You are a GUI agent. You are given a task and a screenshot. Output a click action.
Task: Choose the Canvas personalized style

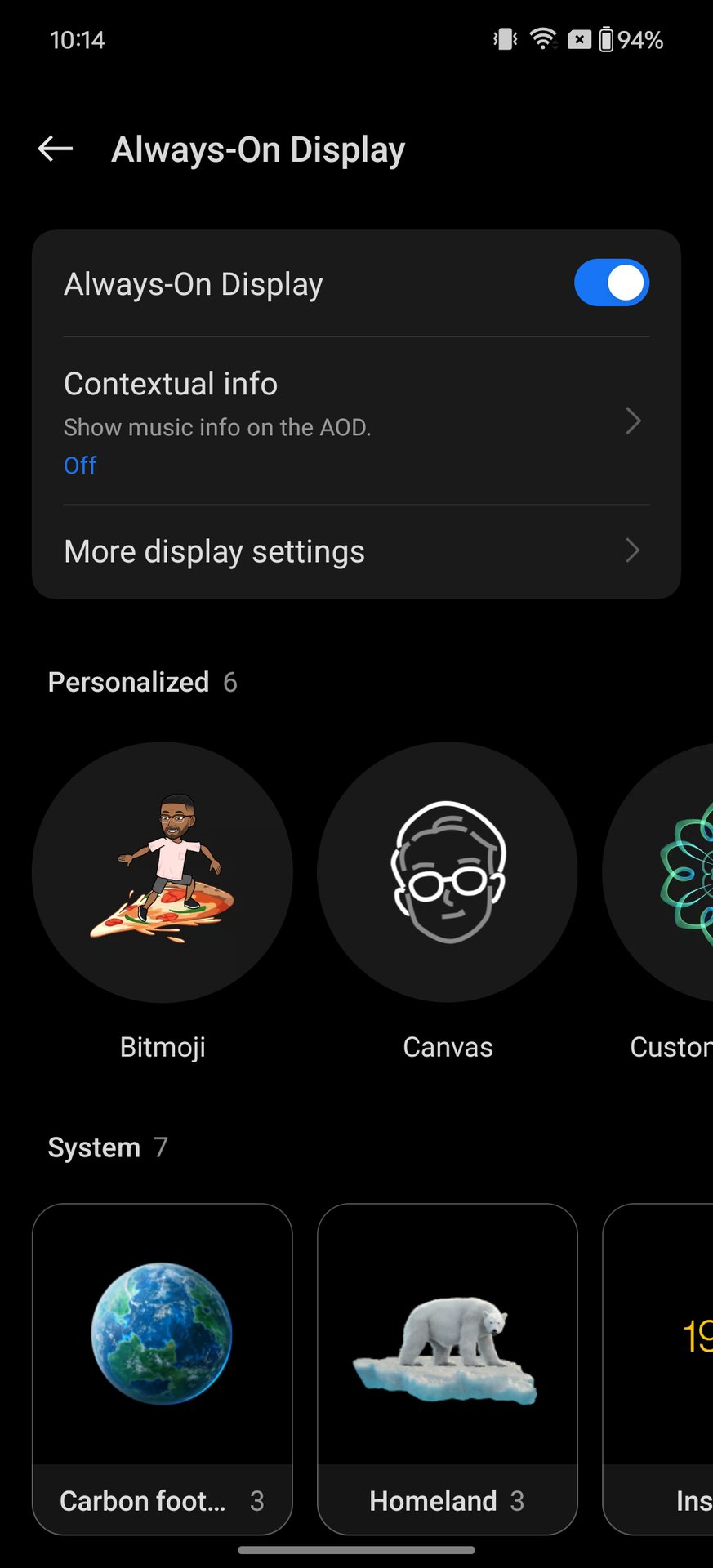[447, 872]
